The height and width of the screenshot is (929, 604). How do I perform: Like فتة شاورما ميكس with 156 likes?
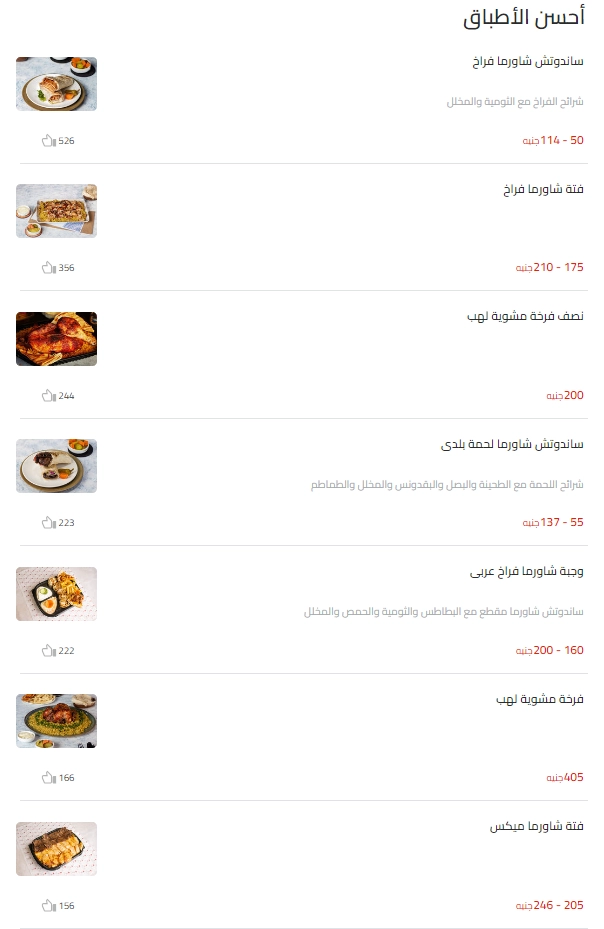48,906
